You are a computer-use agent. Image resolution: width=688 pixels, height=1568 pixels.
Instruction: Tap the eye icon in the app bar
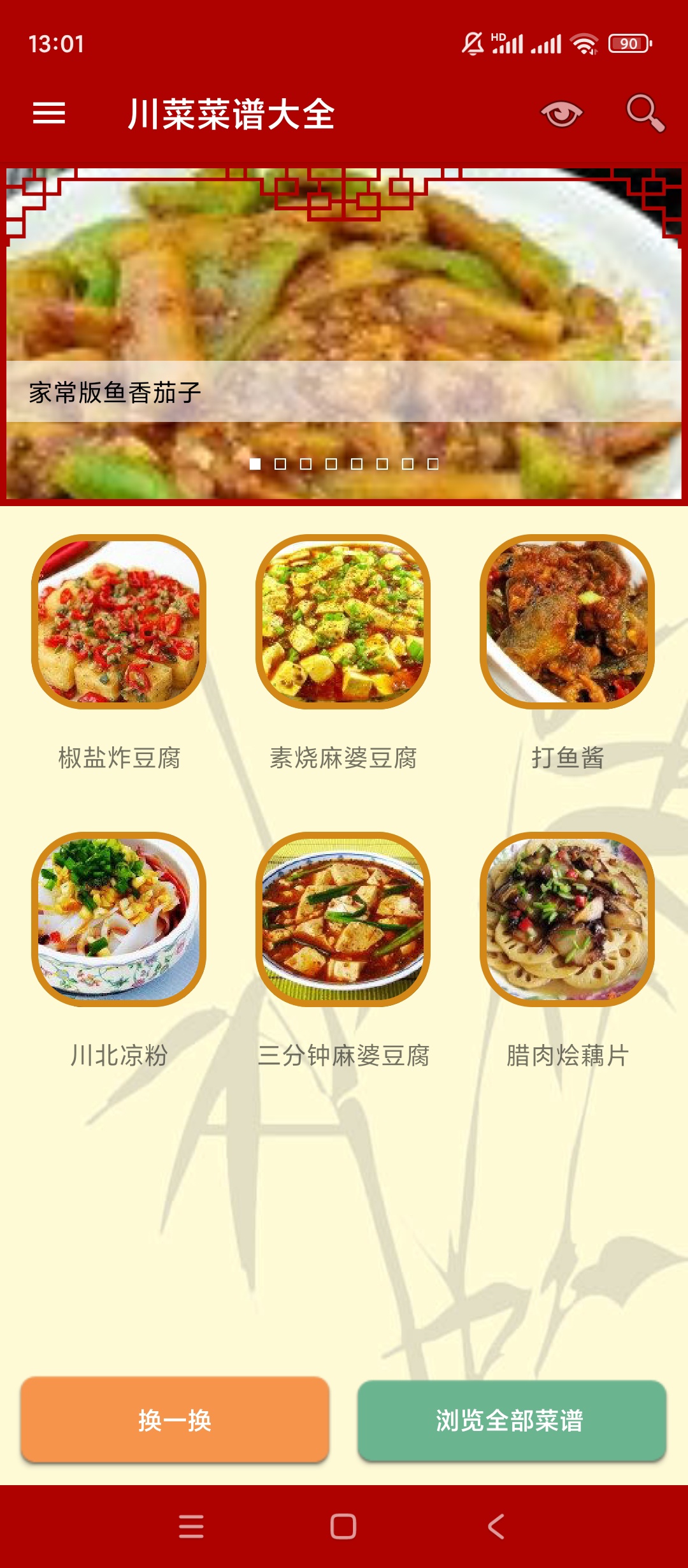click(x=561, y=113)
